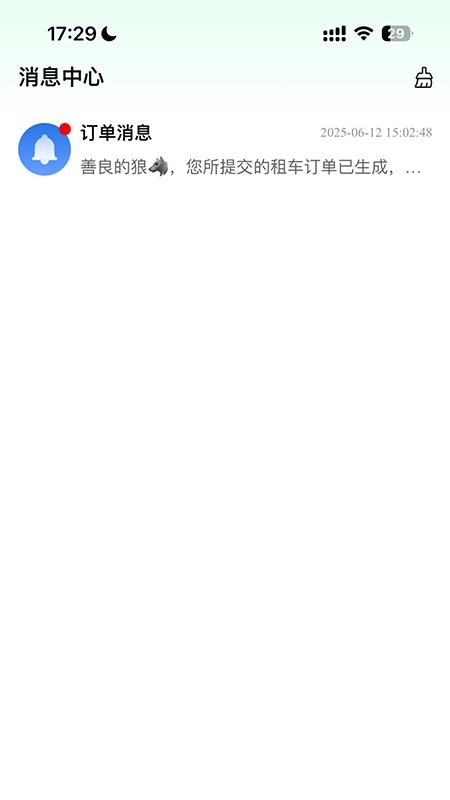The height and width of the screenshot is (800, 450).
Task: Tap the broom icon to clear unread messages
Action: click(x=423, y=78)
